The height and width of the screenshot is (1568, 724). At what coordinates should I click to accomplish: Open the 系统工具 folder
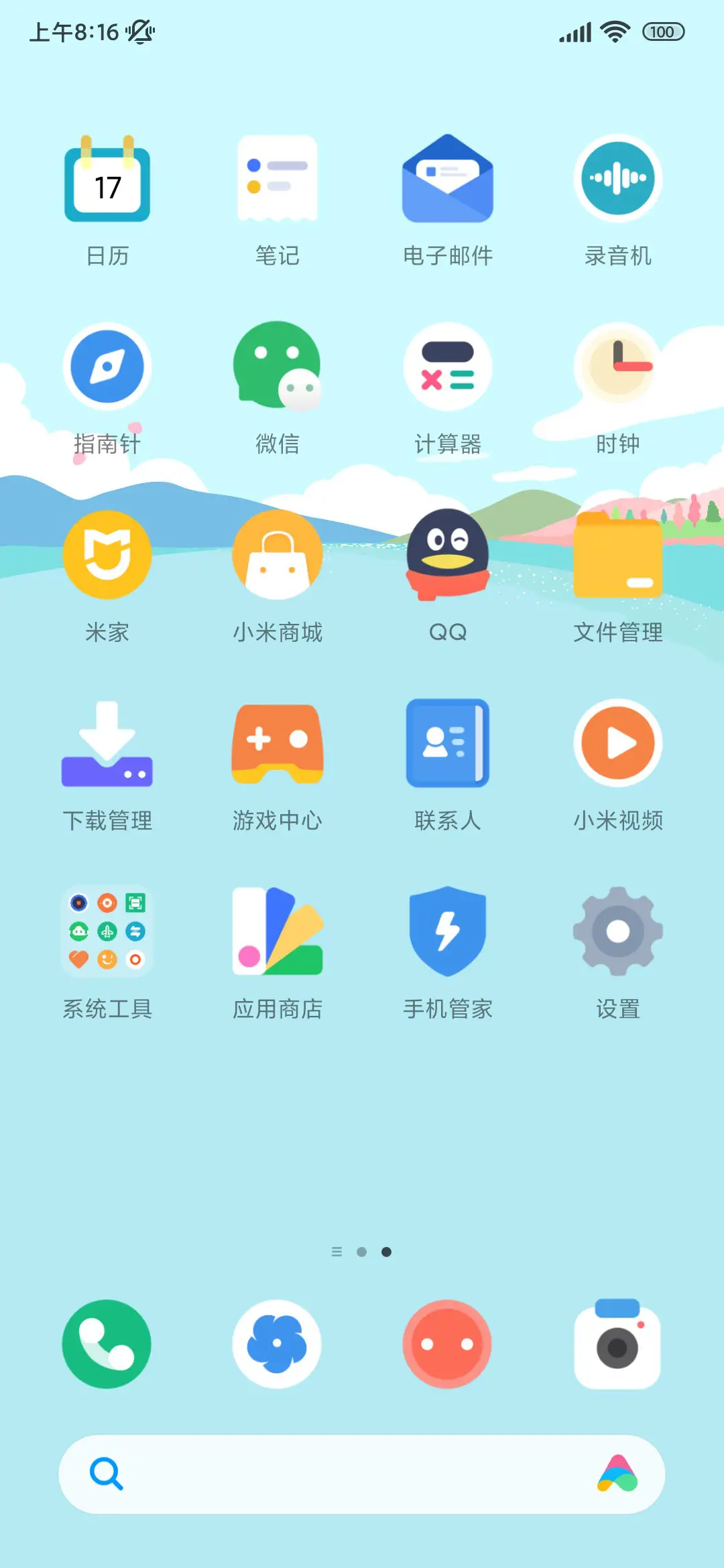pos(107,933)
